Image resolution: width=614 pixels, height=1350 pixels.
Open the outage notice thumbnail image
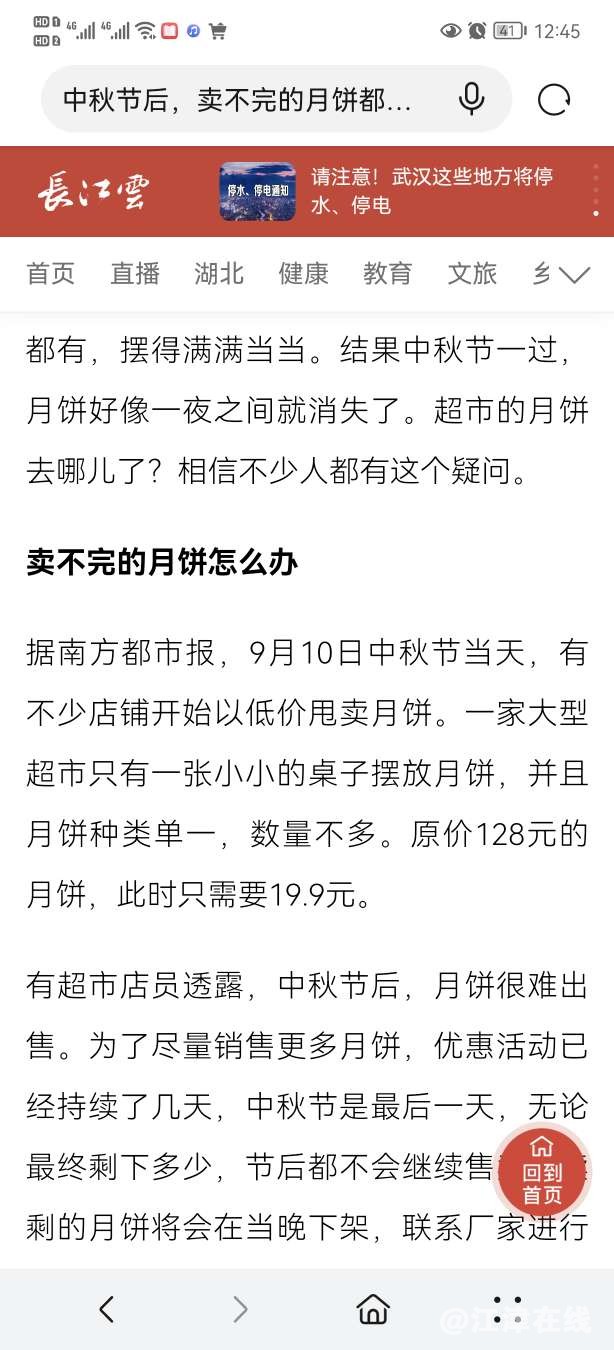tap(257, 191)
